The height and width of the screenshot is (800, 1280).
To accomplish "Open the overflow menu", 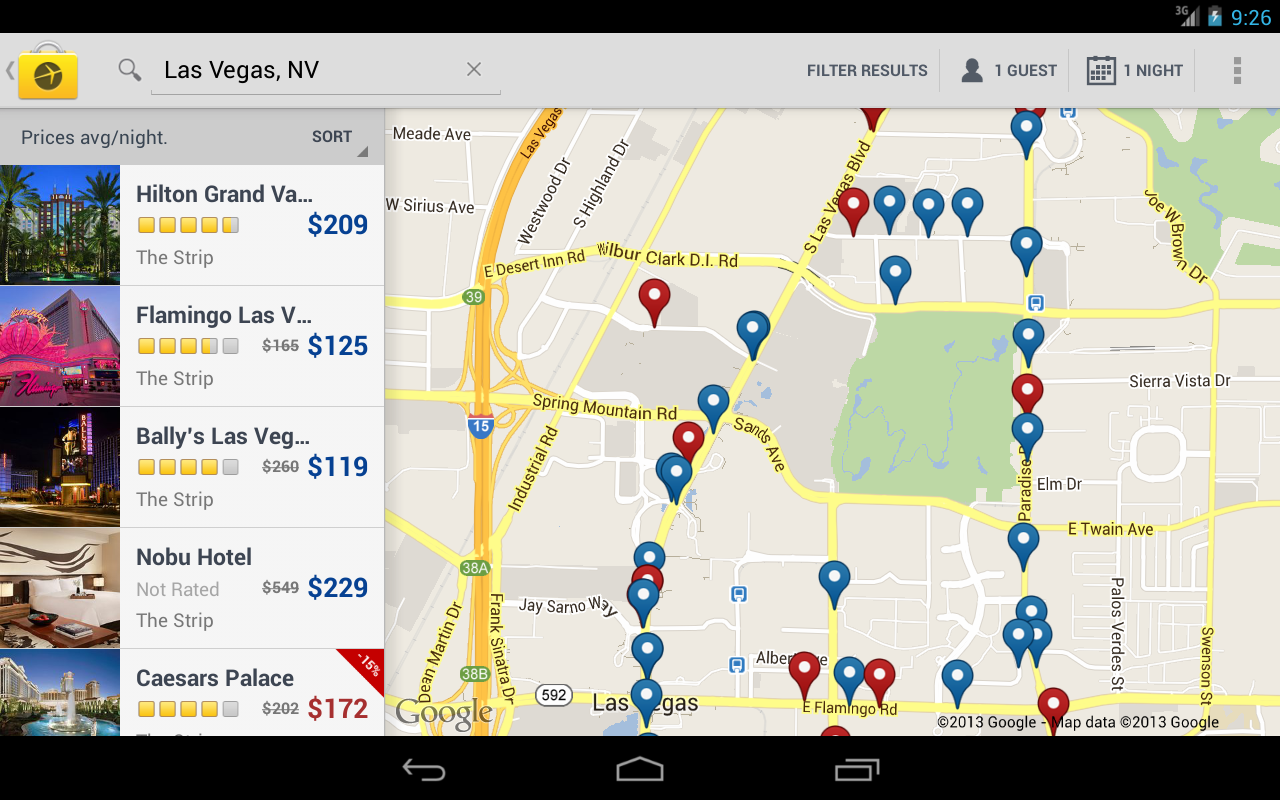I will 1237,71.
